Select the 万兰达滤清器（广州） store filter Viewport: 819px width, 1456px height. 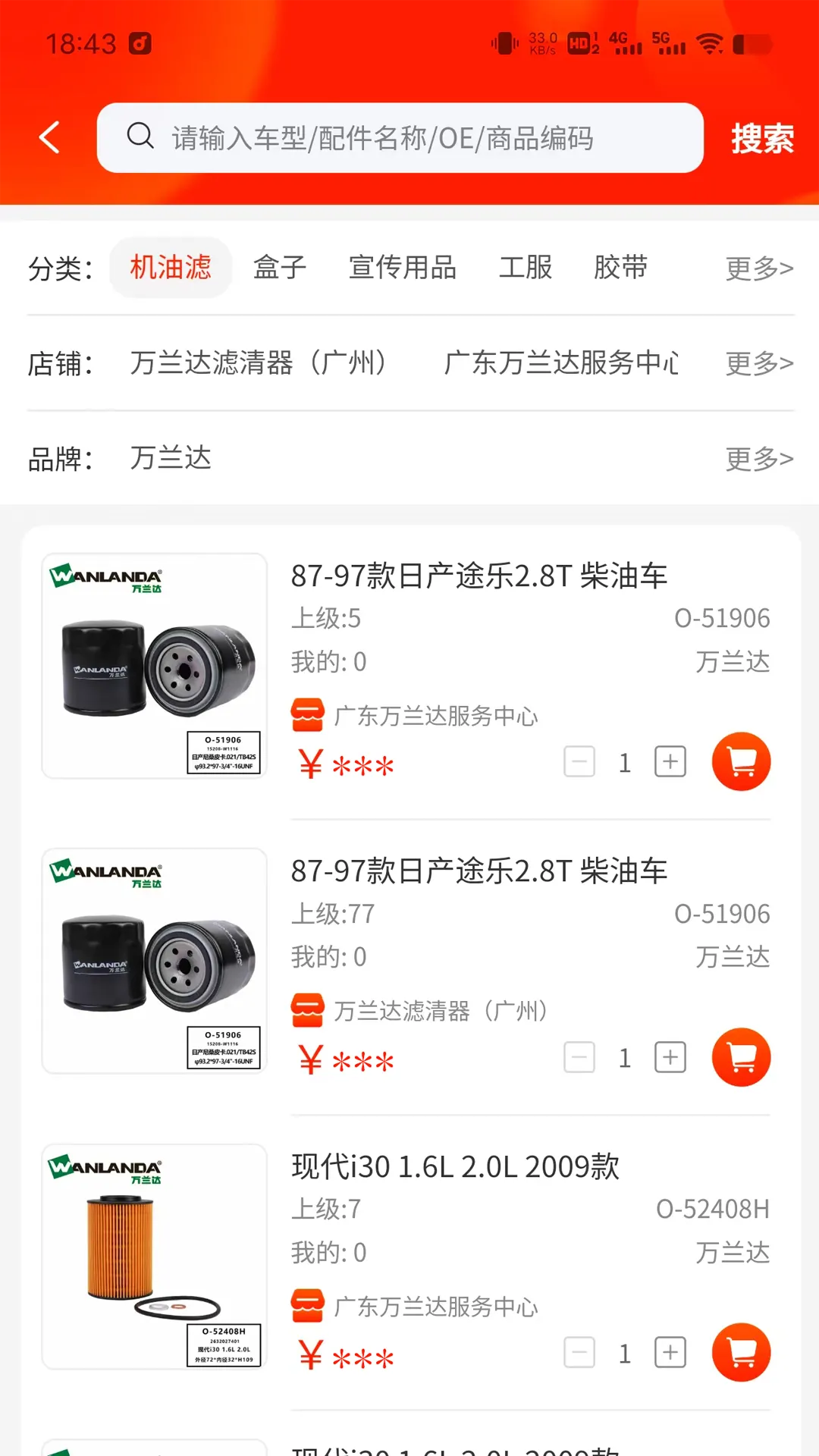(x=260, y=364)
